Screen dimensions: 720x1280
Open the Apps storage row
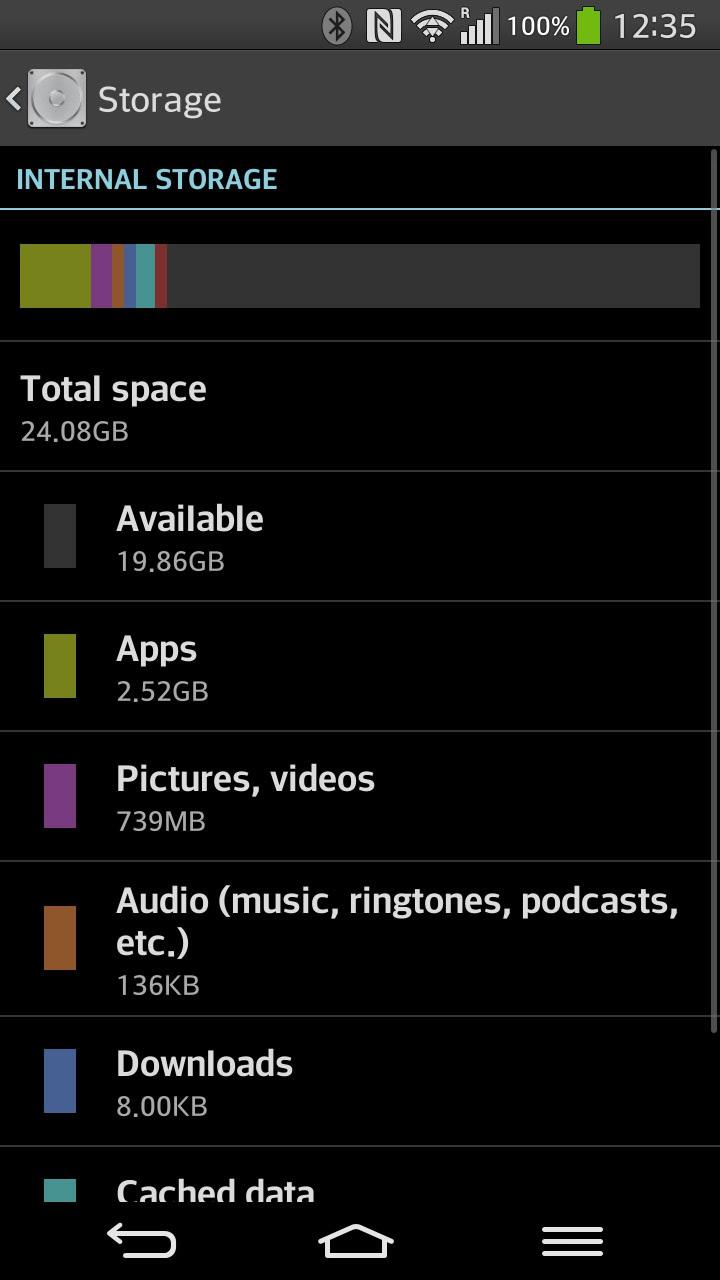click(x=360, y=666)
